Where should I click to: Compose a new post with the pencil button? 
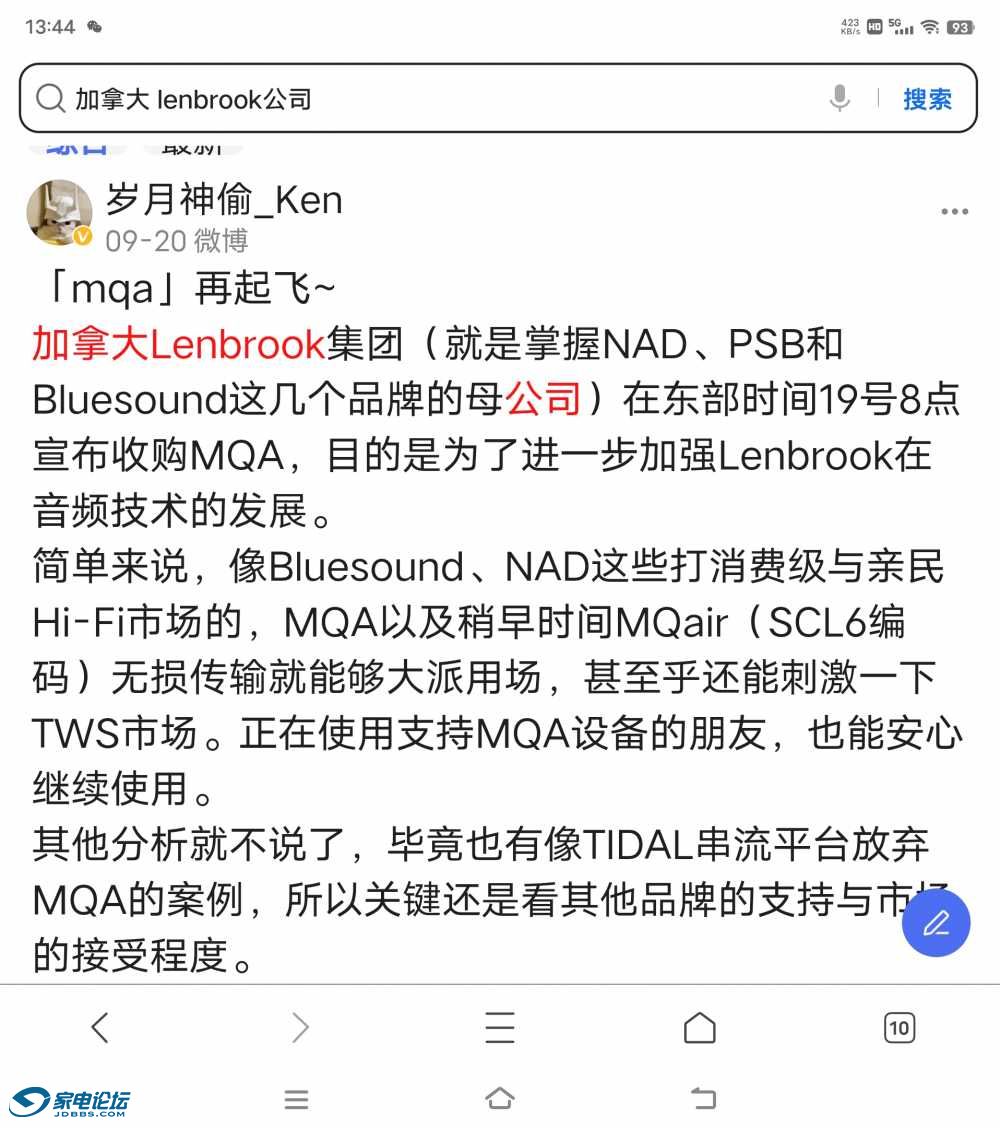936,923
